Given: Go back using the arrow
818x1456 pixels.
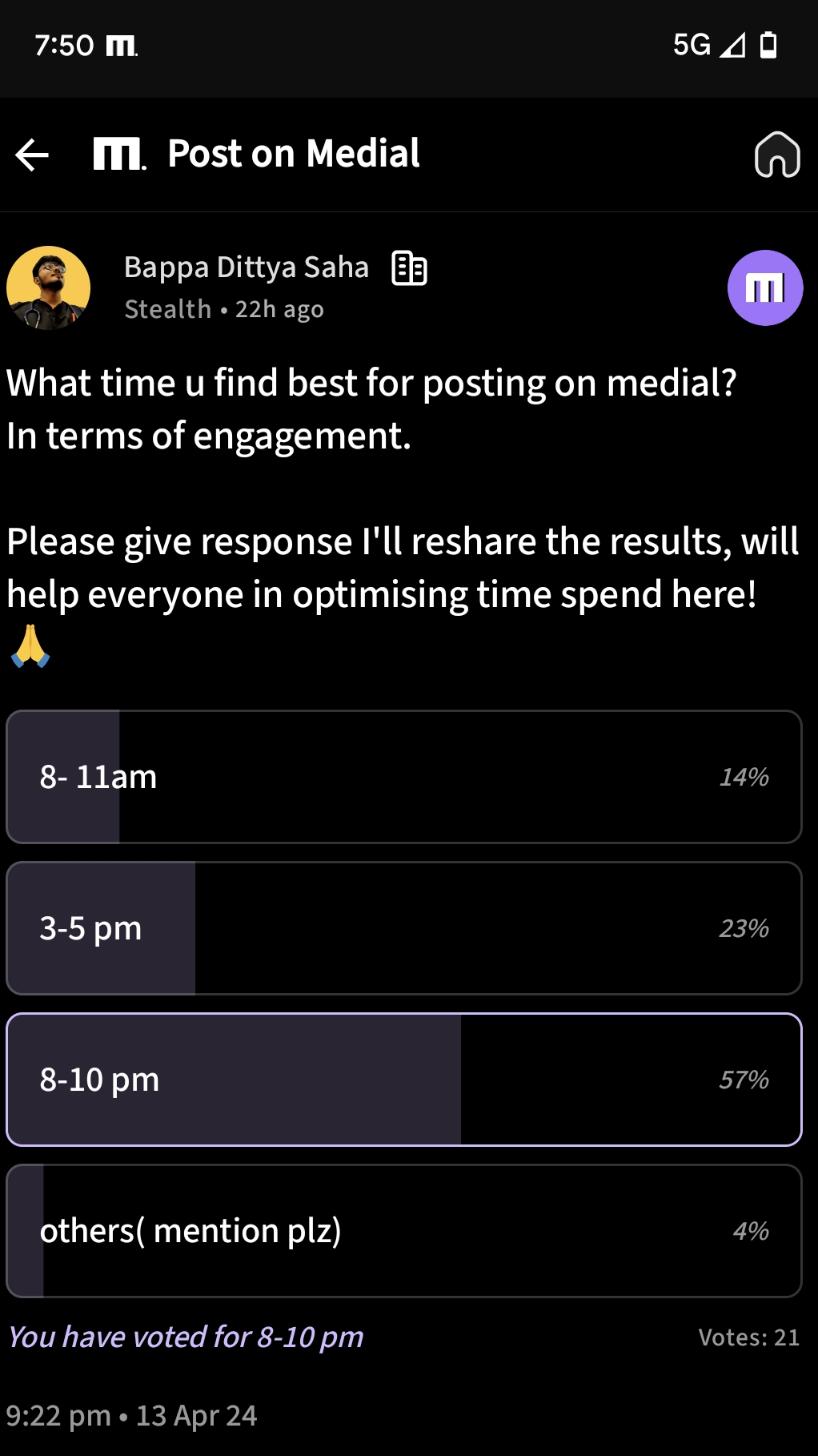Looking at the screenshot, I should tap(33, 155).
